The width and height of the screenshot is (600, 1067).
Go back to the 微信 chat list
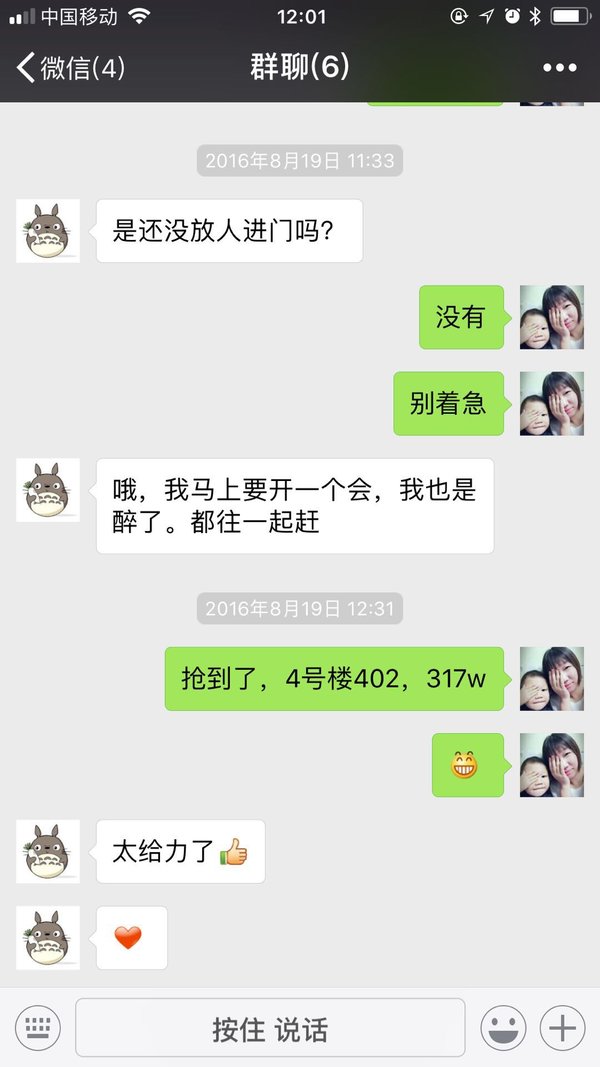click(x=71, y=68)
